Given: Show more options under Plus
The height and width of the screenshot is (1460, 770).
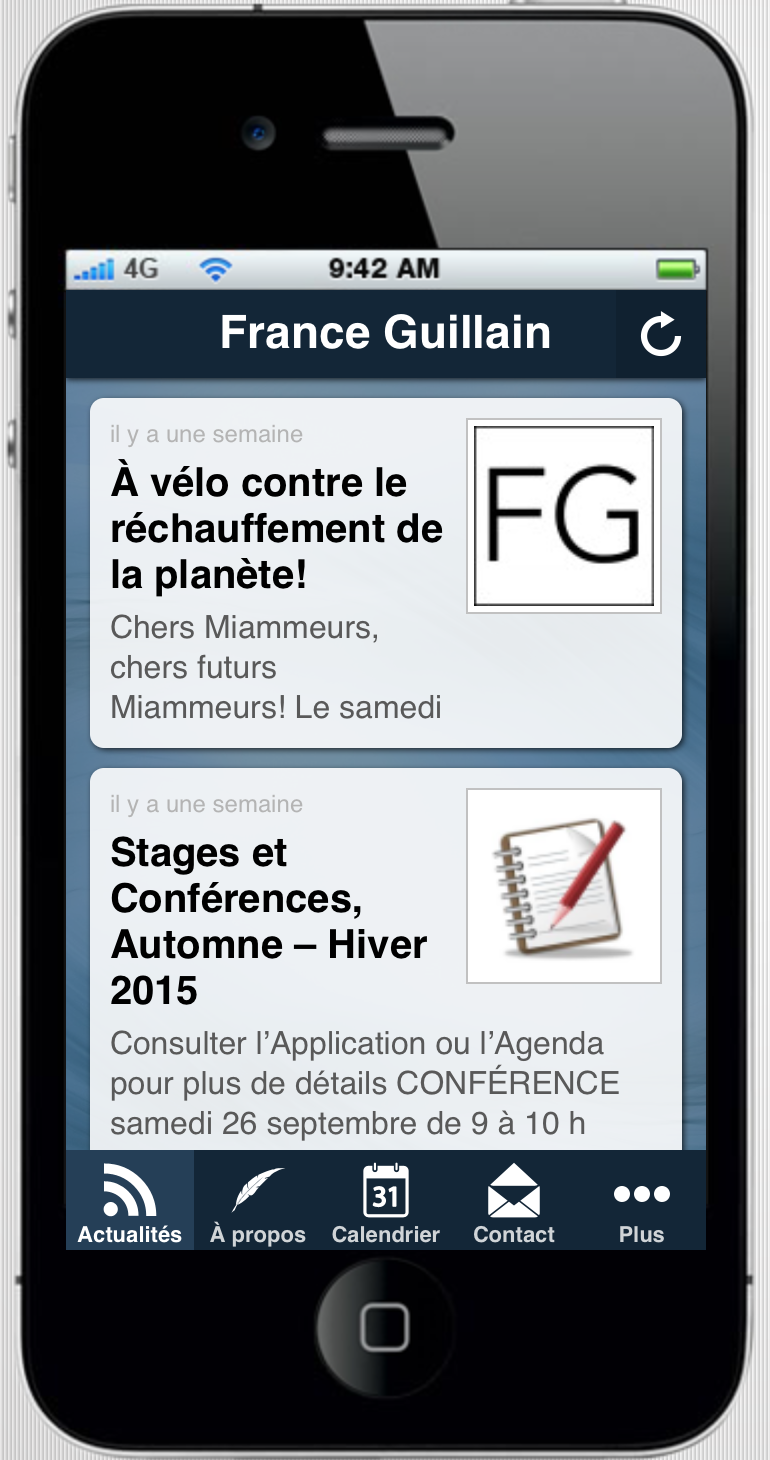Looking at the screenshot, I should click(x=641, y=1201).
